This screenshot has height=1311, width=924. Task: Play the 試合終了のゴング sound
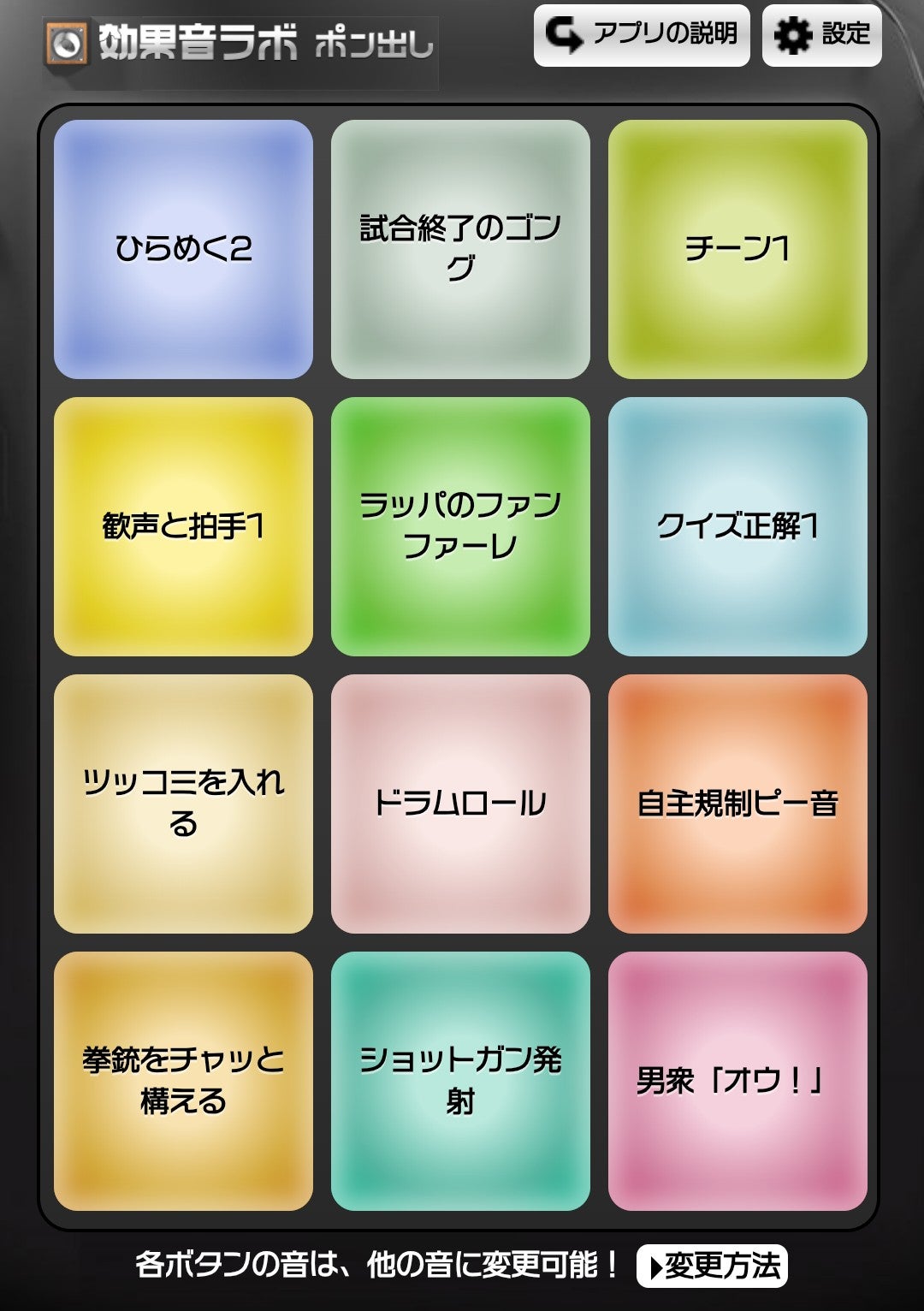click(460, 249)
